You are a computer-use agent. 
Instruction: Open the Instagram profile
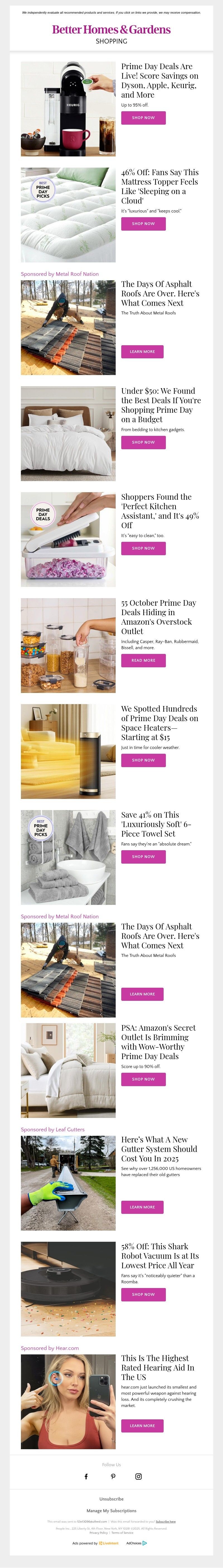tap(138, 1477)
